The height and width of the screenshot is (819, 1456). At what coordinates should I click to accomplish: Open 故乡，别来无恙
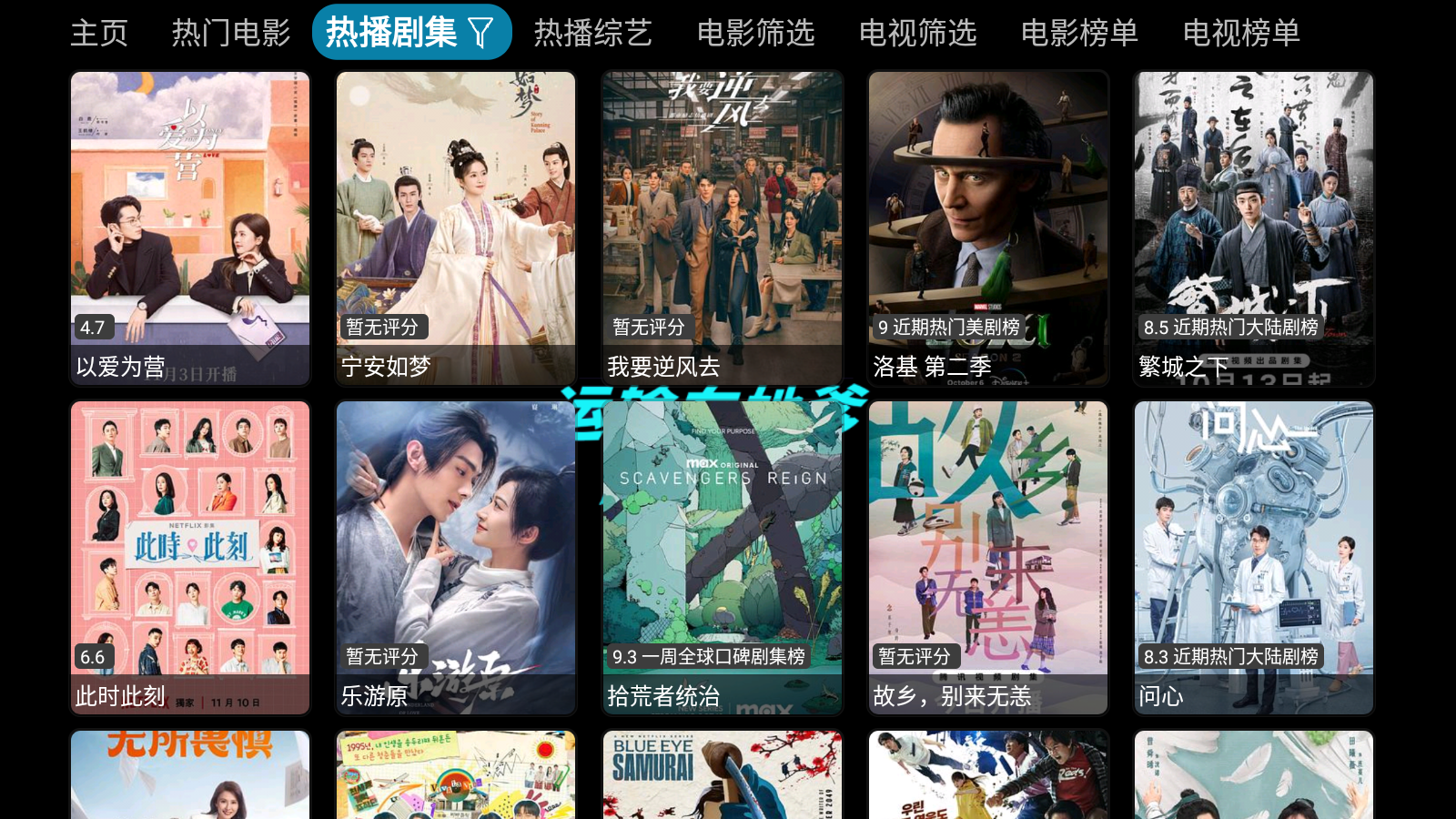click(988, 557)
